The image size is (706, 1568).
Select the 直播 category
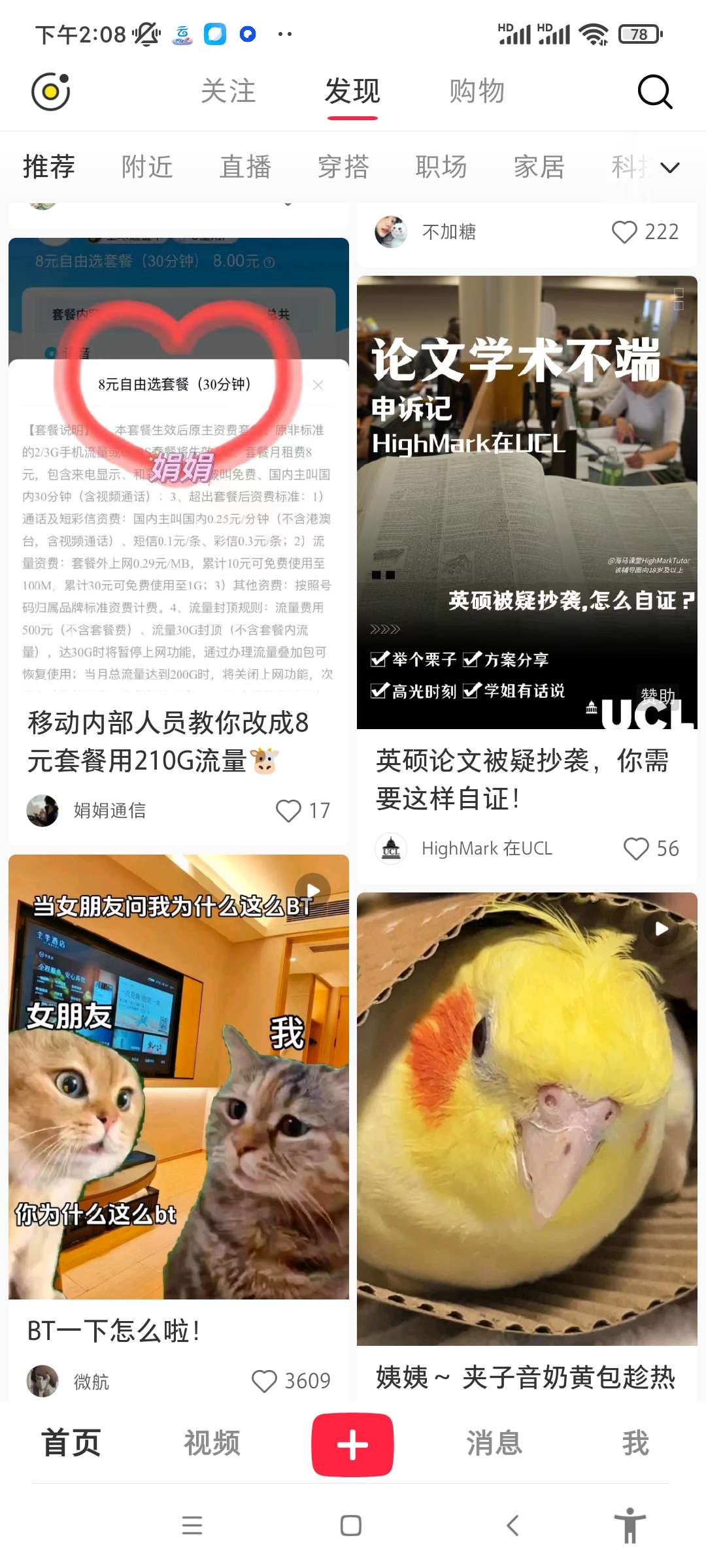245,167
